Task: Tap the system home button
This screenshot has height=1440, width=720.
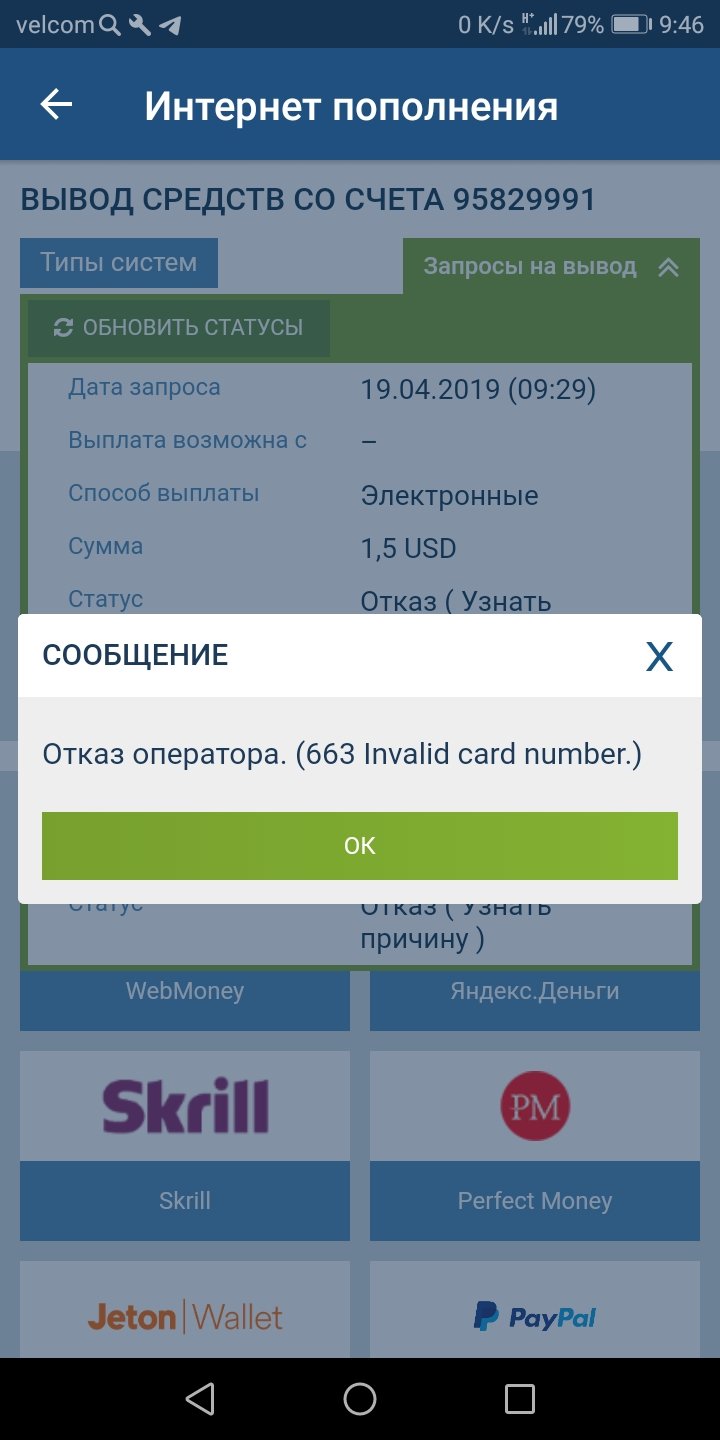Action: click(359, 1398)
